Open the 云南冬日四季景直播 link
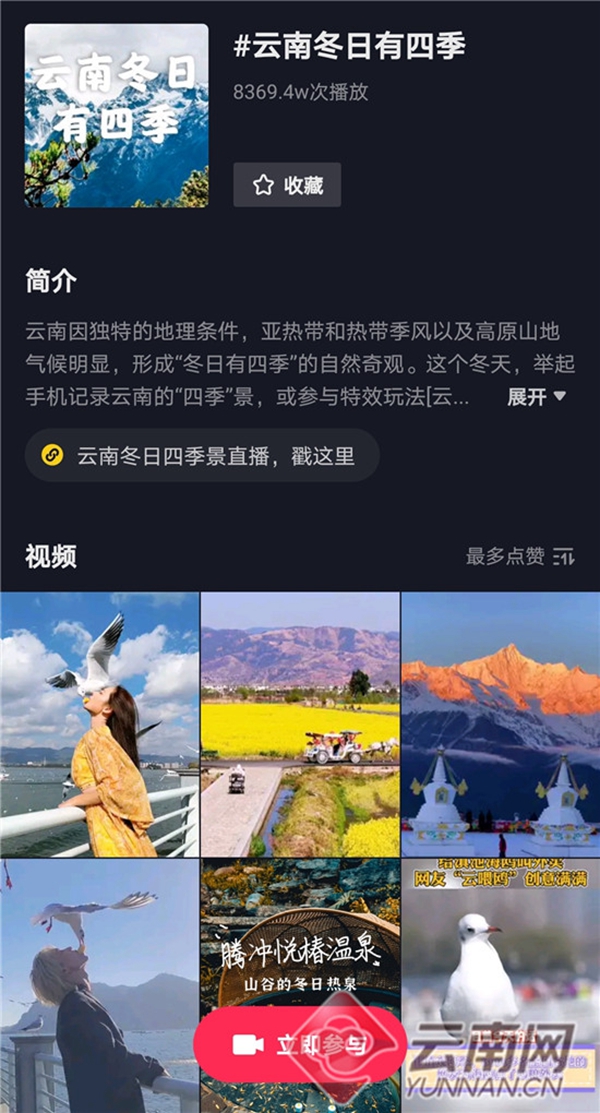 point(202,456)
